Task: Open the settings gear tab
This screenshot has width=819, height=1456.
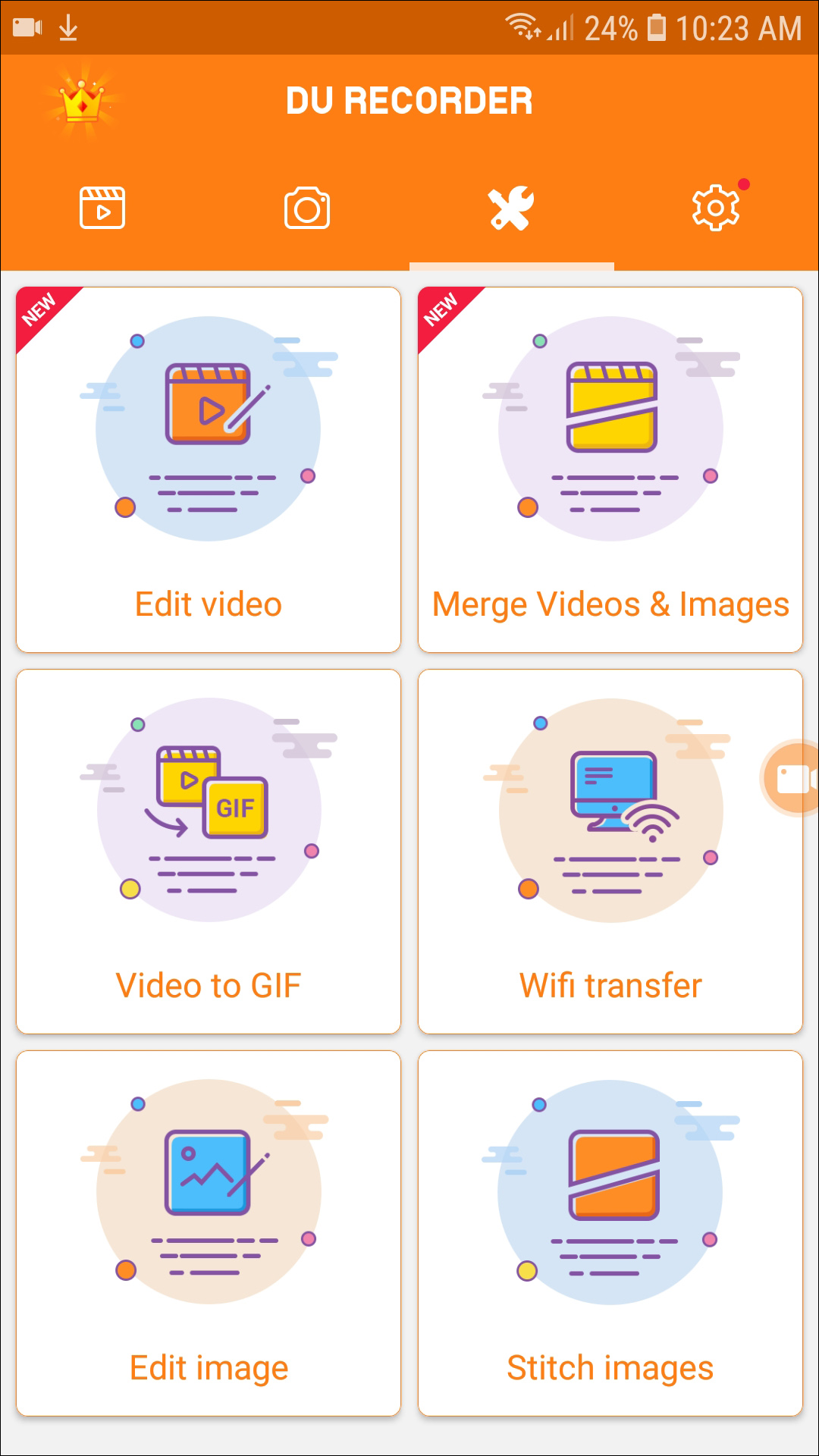Action: 716,207
